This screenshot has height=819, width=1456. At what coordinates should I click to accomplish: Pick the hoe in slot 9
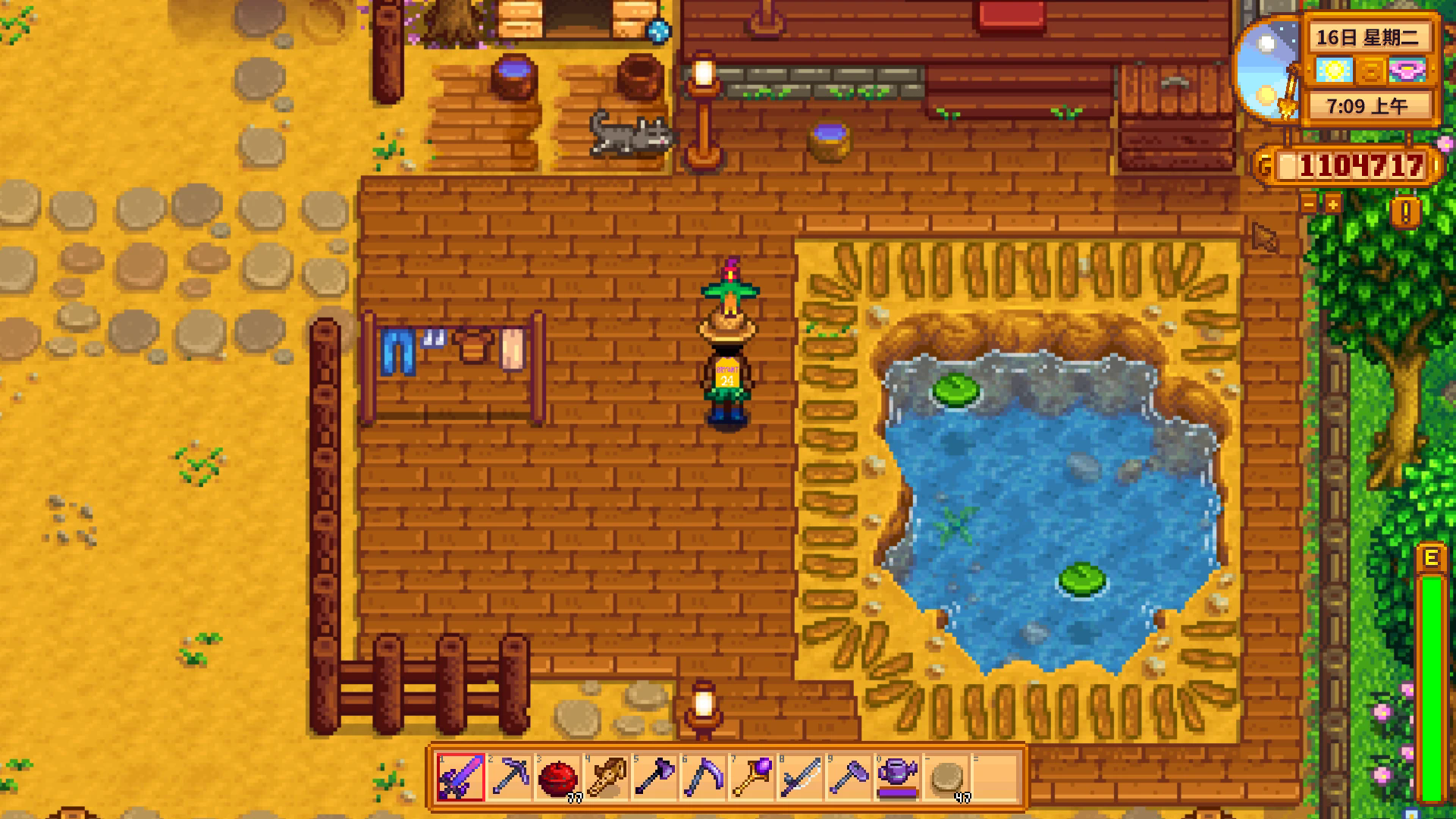849,777
